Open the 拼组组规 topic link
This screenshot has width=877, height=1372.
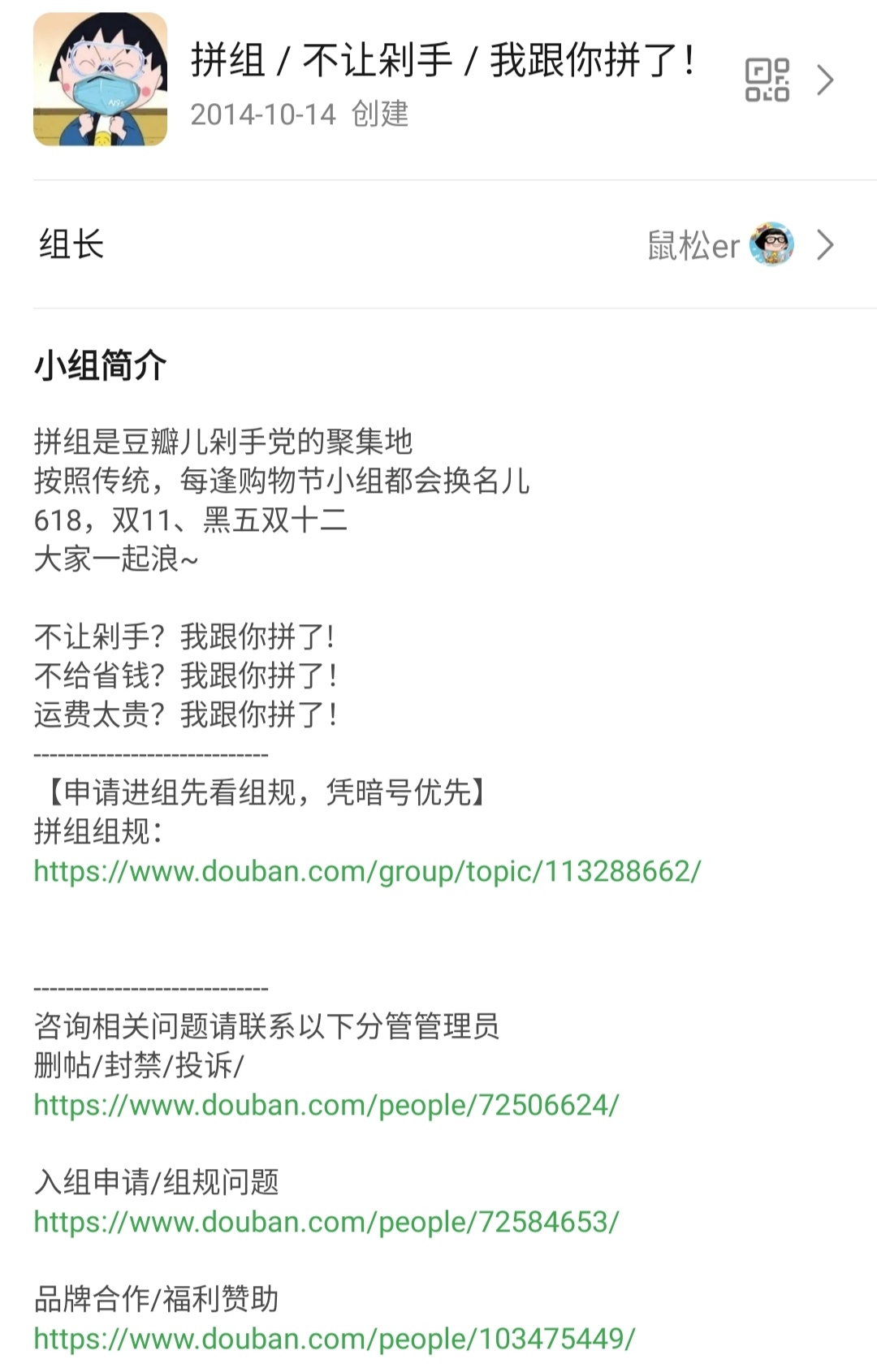(x=367, y=871)
